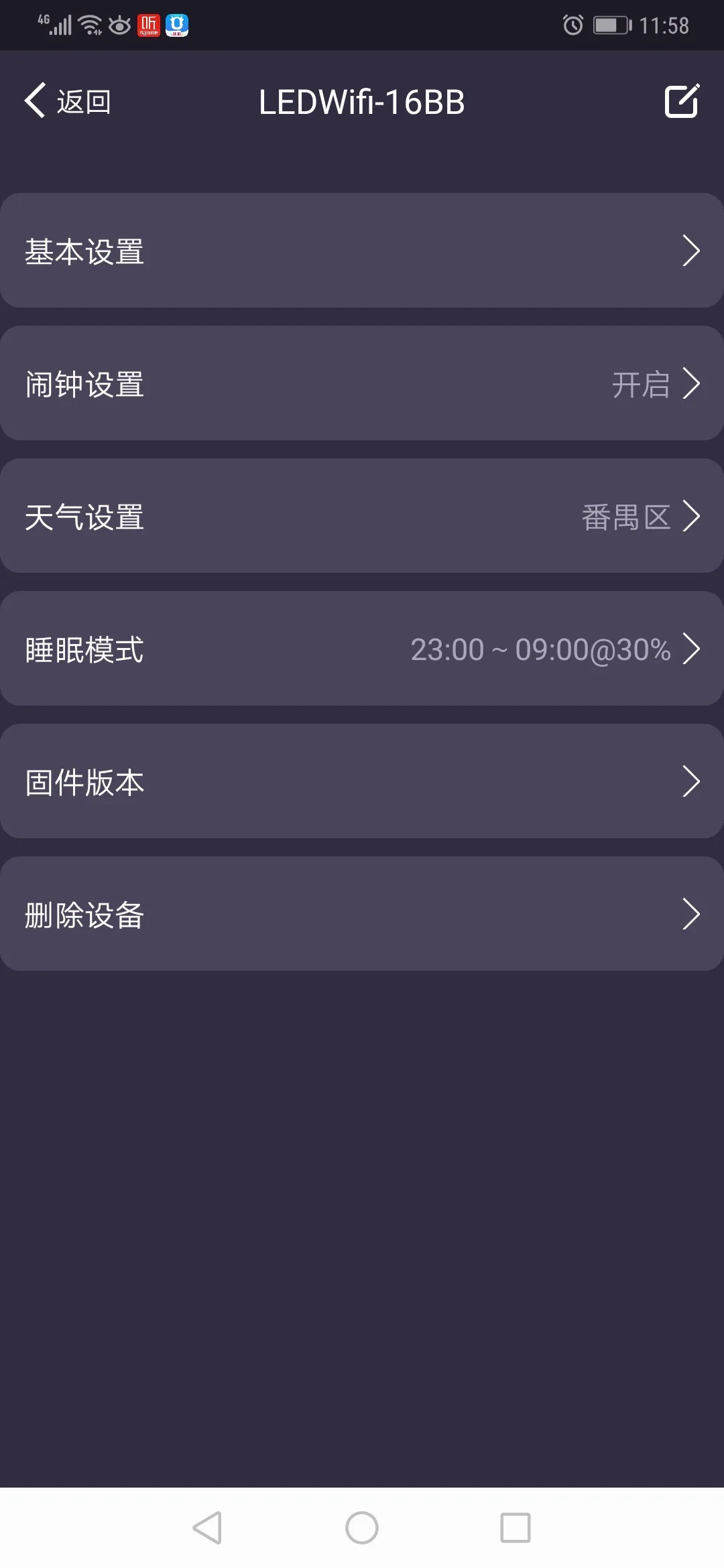View 固件版本 firmware version
724x1568 pixels.
pos(362,781)
